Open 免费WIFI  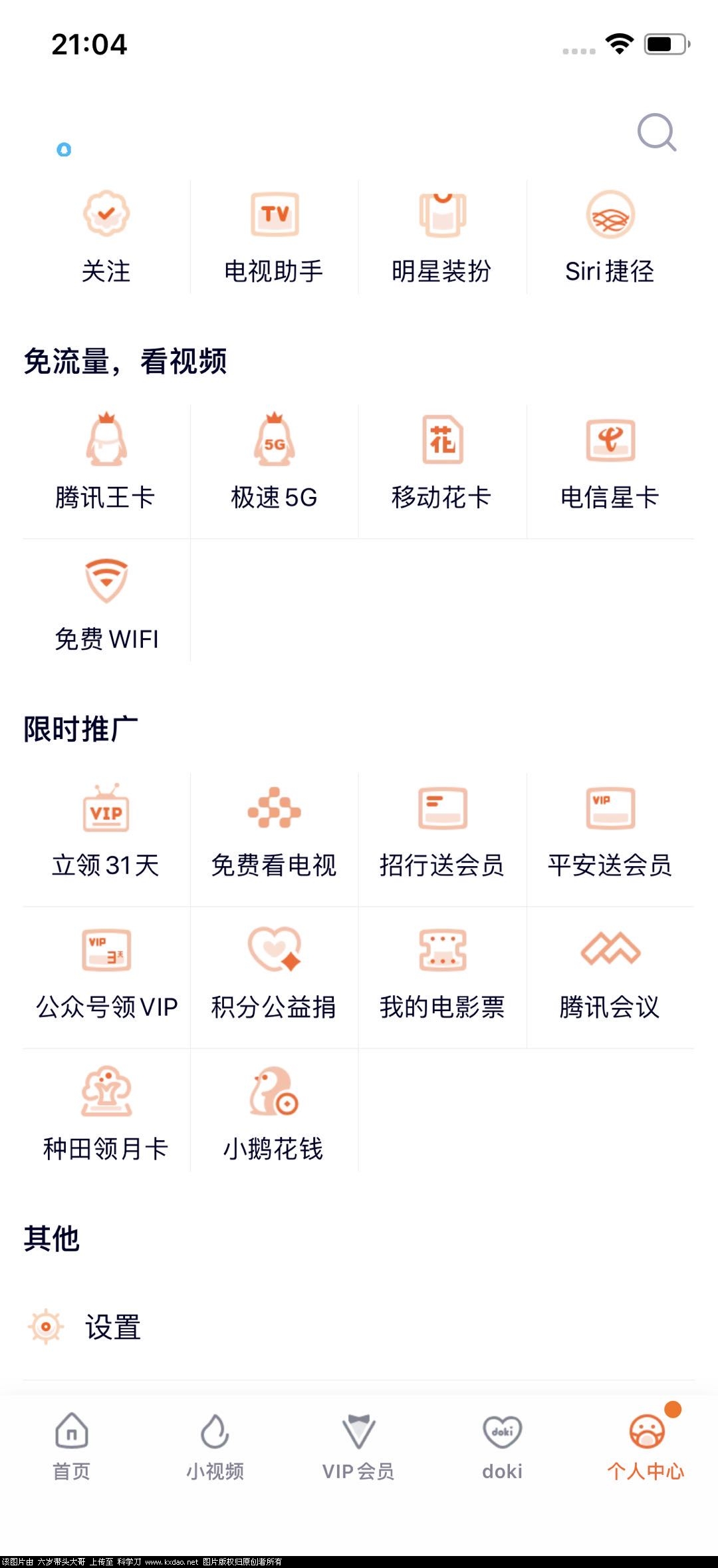click(x=106, y=602)
